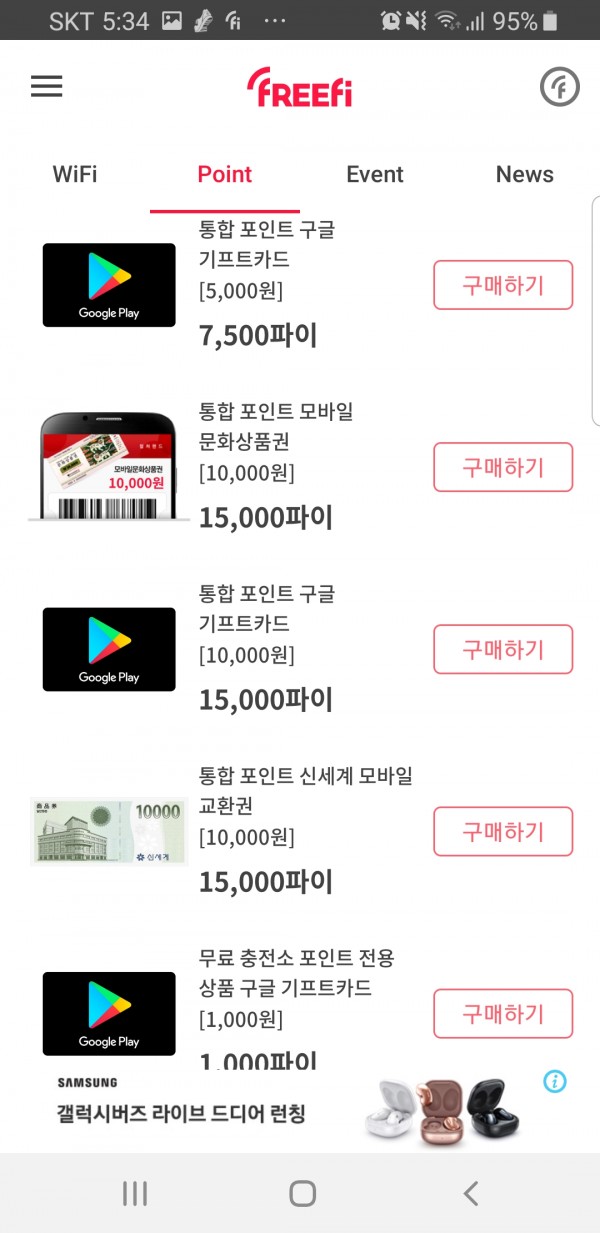This screenshot has width=600, height=1233.
Task: Purchase the 신세계 모바일 교환권
Action: [503, 832]
